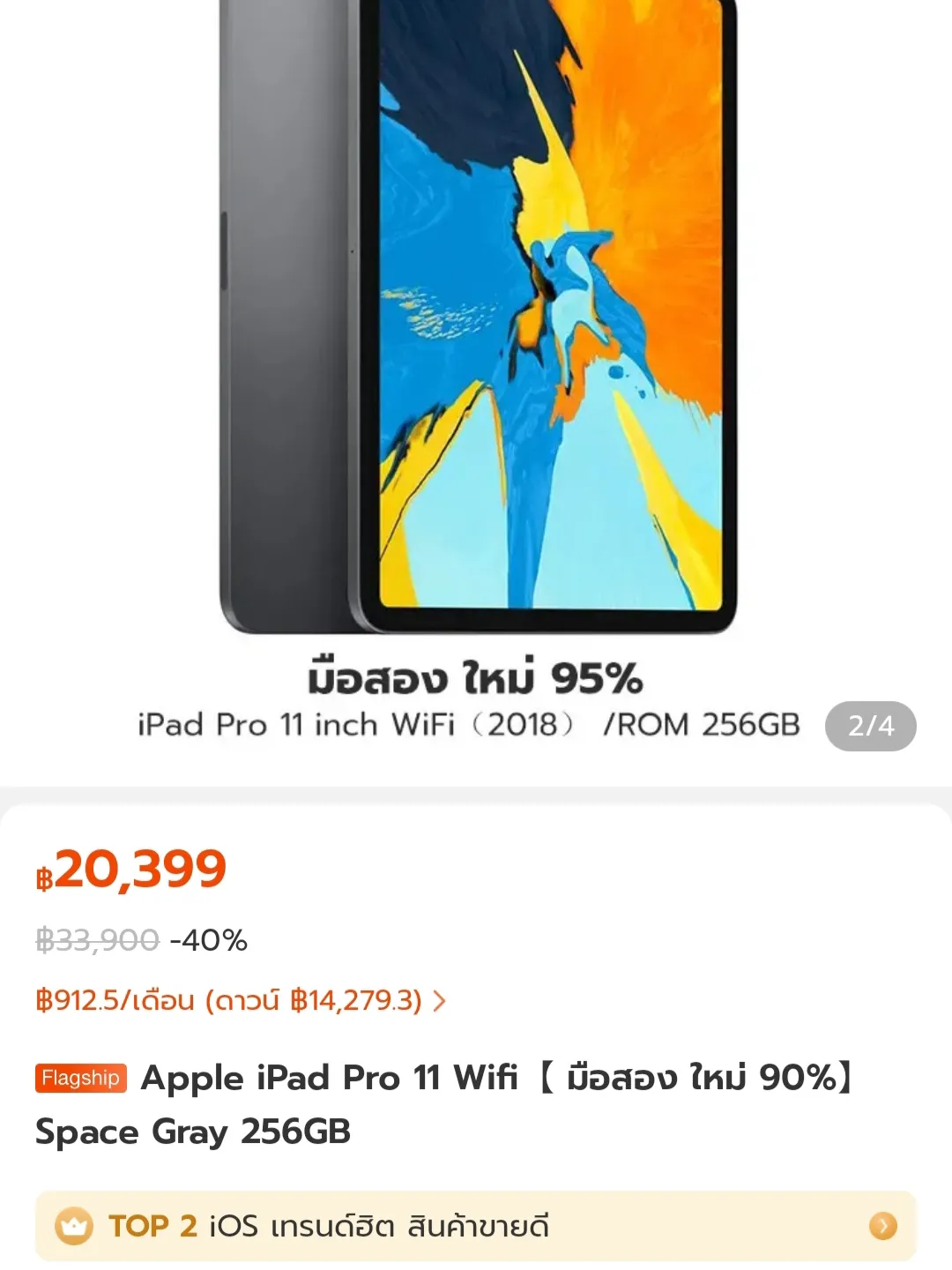Tap the strikethrough mark on ฿33,900

[97, 940]
